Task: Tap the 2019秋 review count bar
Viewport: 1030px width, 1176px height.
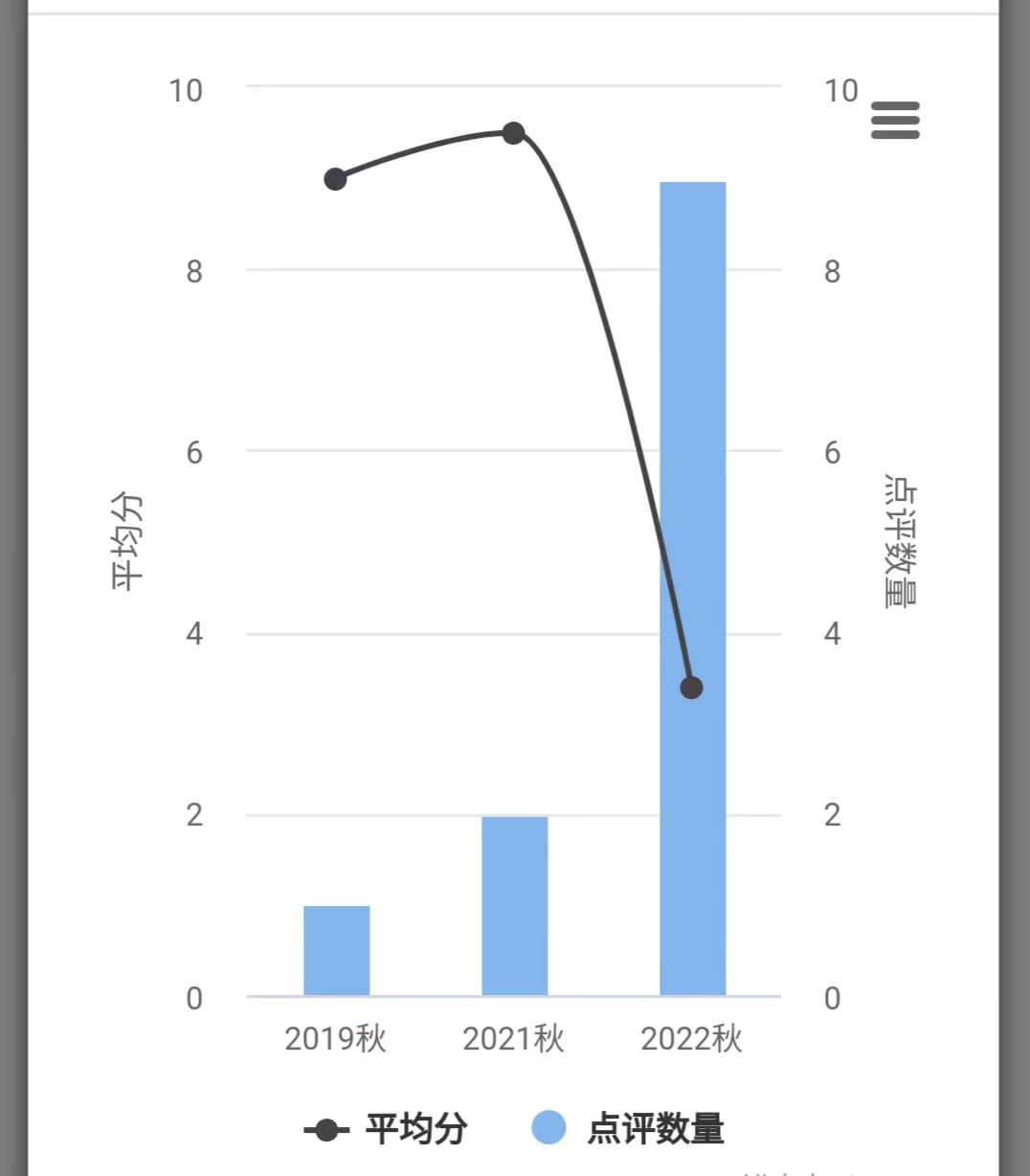Action: pos(337,951)
